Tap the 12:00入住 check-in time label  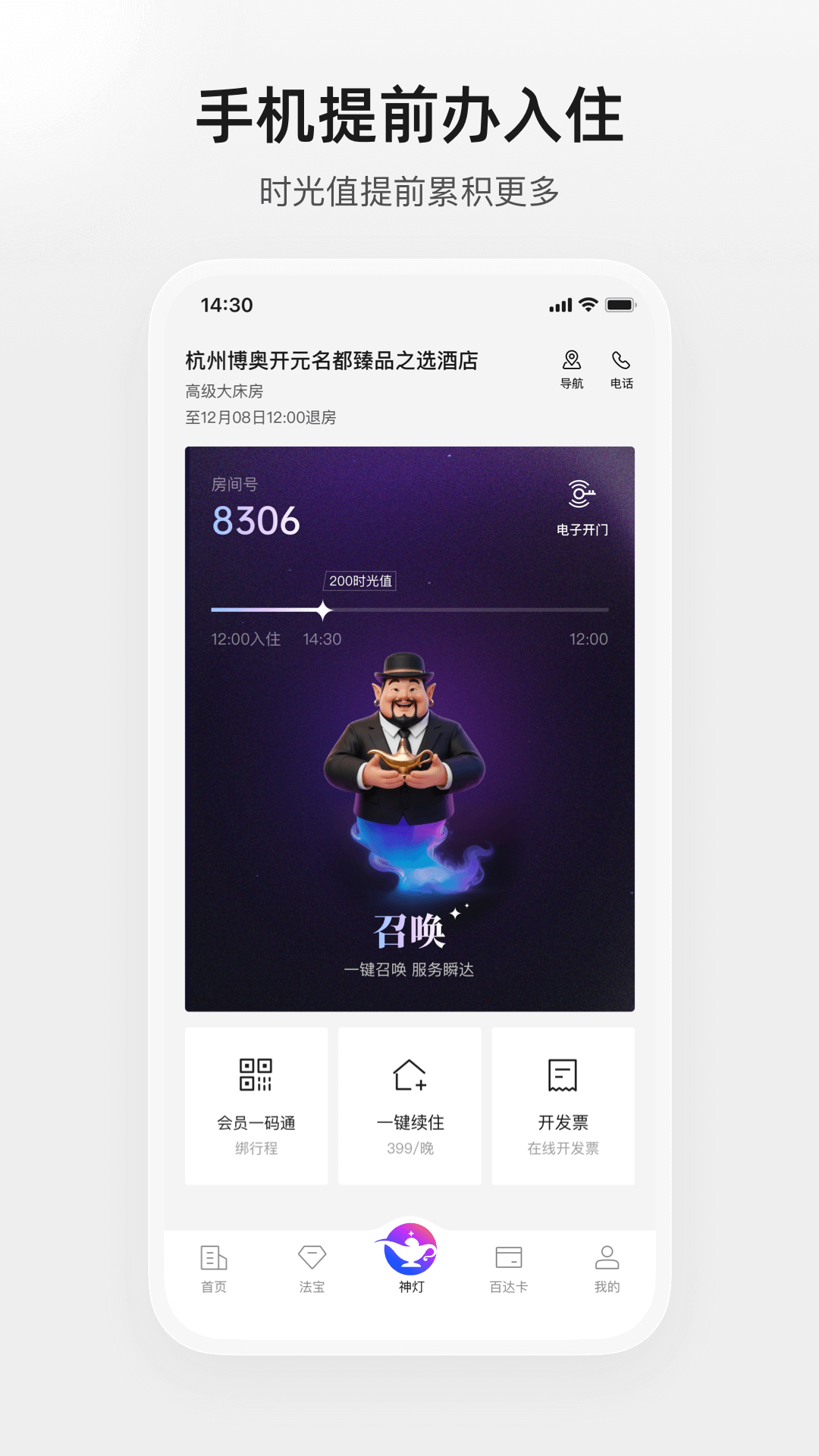tap(246, 640)
